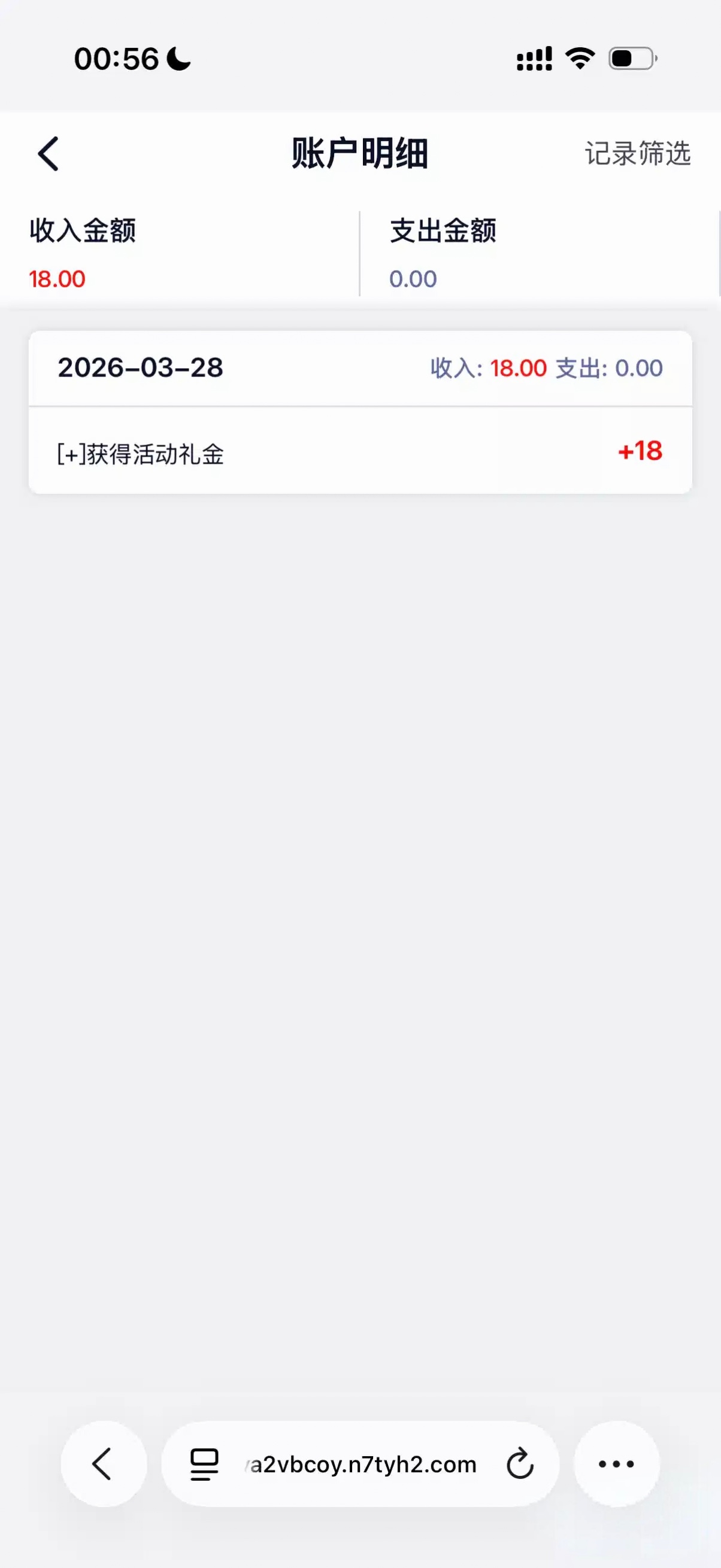The width and height of the screenshot is (721, 1568).
Task: Open the 获得活动礼金 transaction entry
Action: click(x=360, y=452)
